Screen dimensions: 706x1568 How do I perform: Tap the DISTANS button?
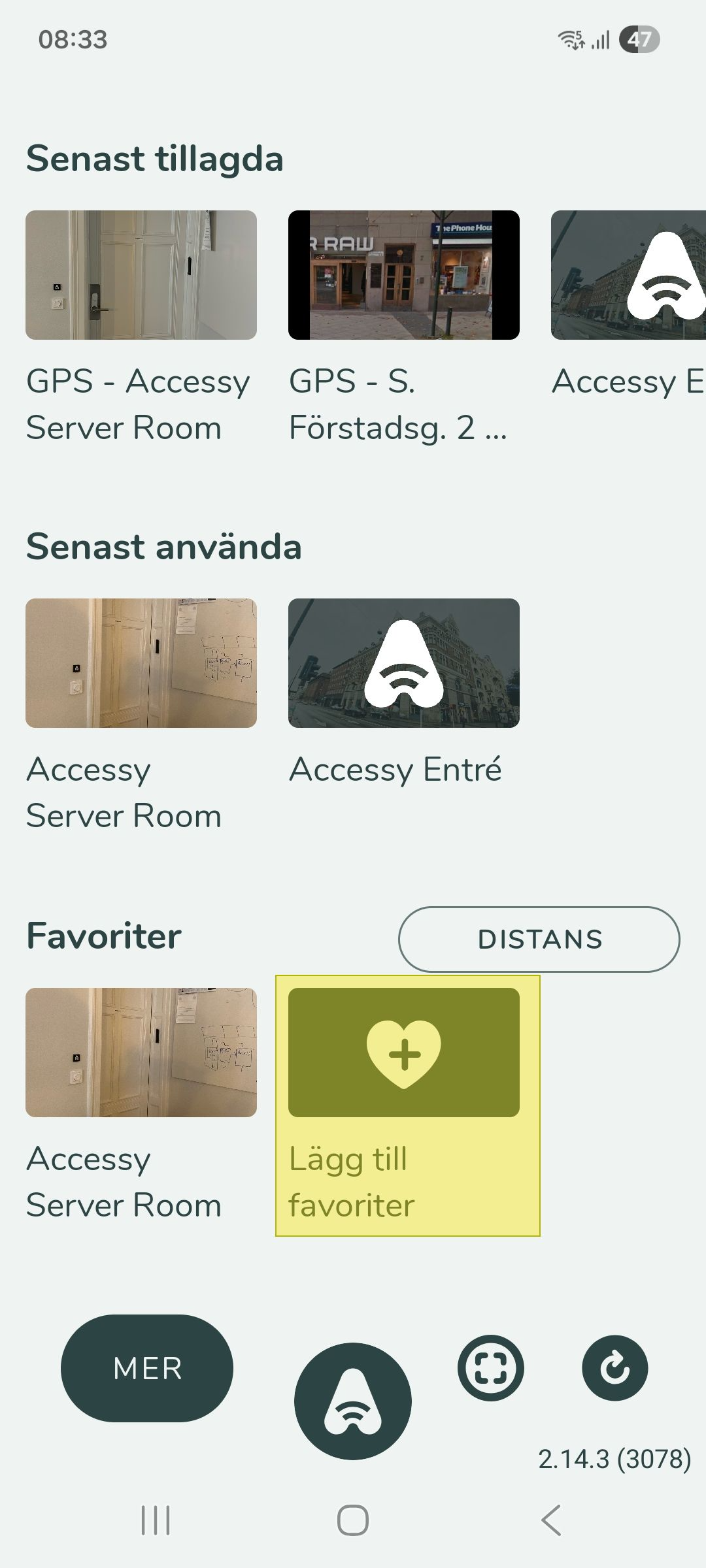coord(539,939)
